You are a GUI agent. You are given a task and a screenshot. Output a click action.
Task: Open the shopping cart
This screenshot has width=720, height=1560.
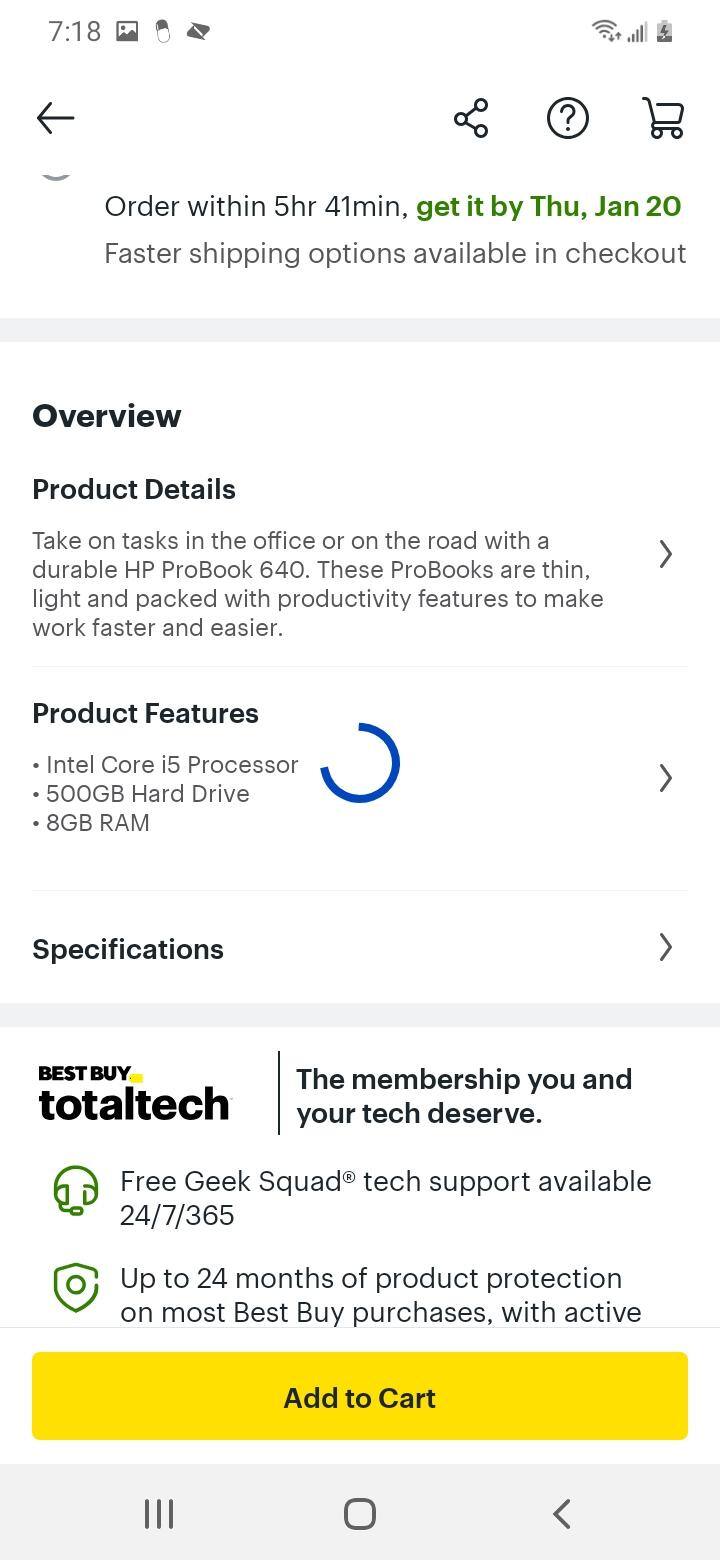pyautogui.click(x=663, y=118)
